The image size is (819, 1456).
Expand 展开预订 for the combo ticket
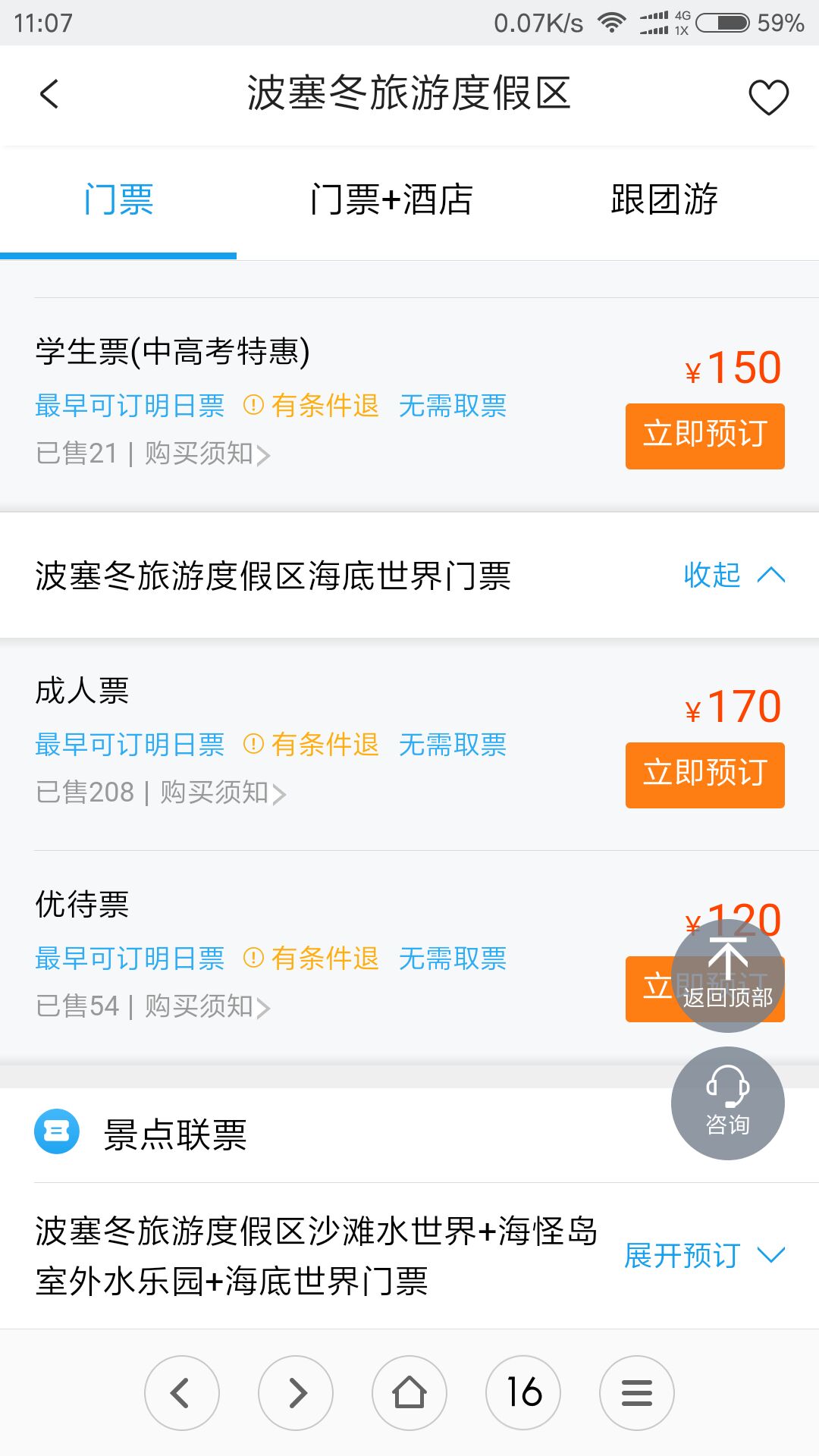704,1256
